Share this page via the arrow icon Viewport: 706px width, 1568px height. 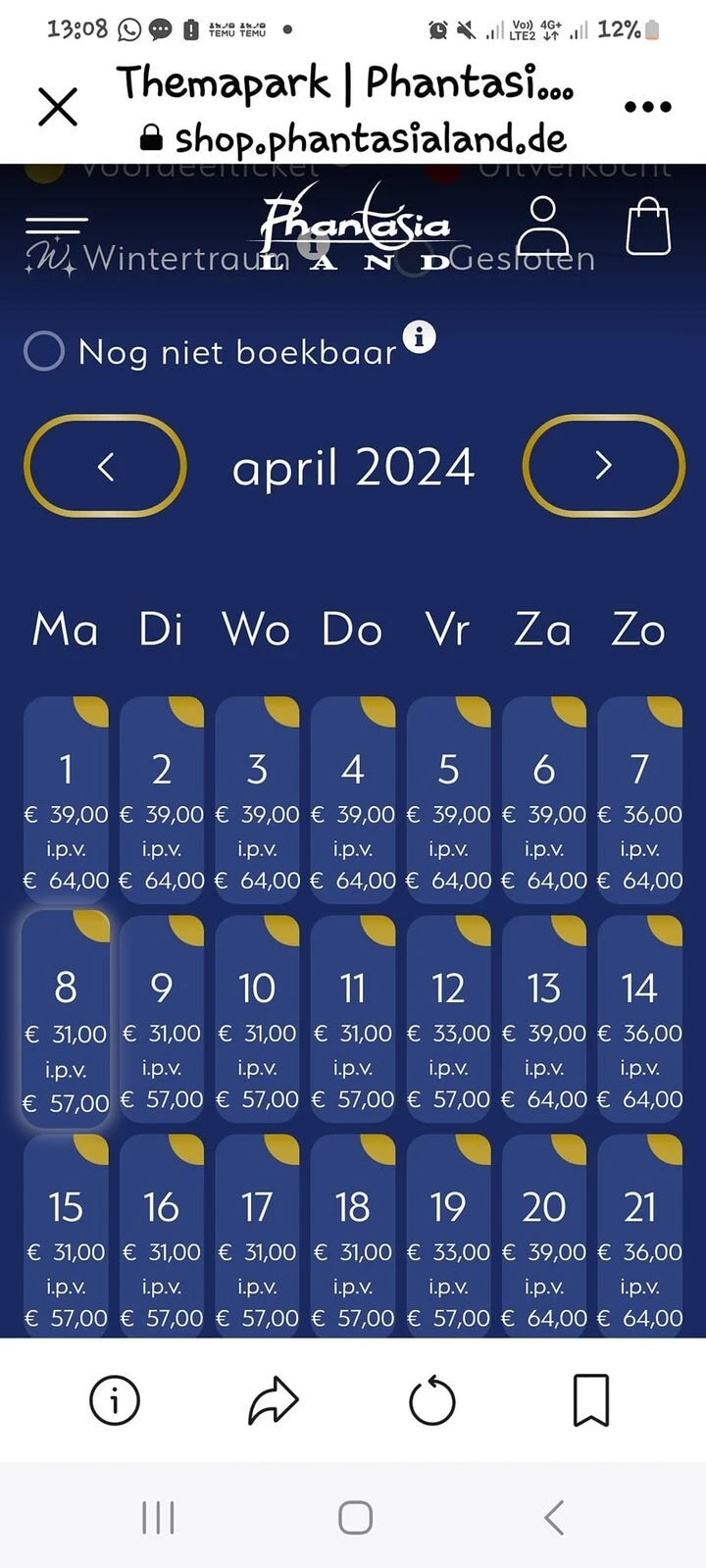(x=273, y=1400)
